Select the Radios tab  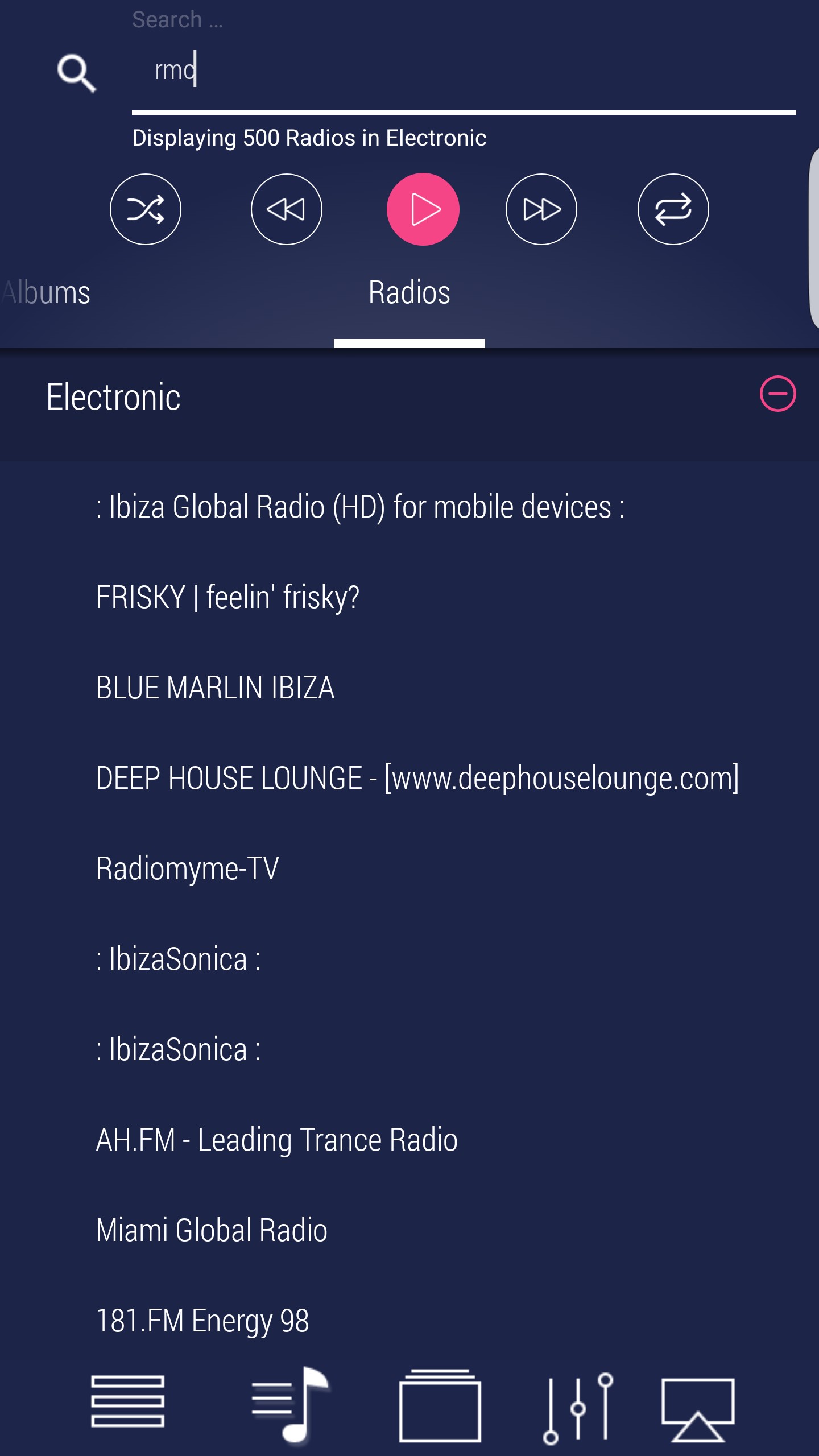pos(409,293)
